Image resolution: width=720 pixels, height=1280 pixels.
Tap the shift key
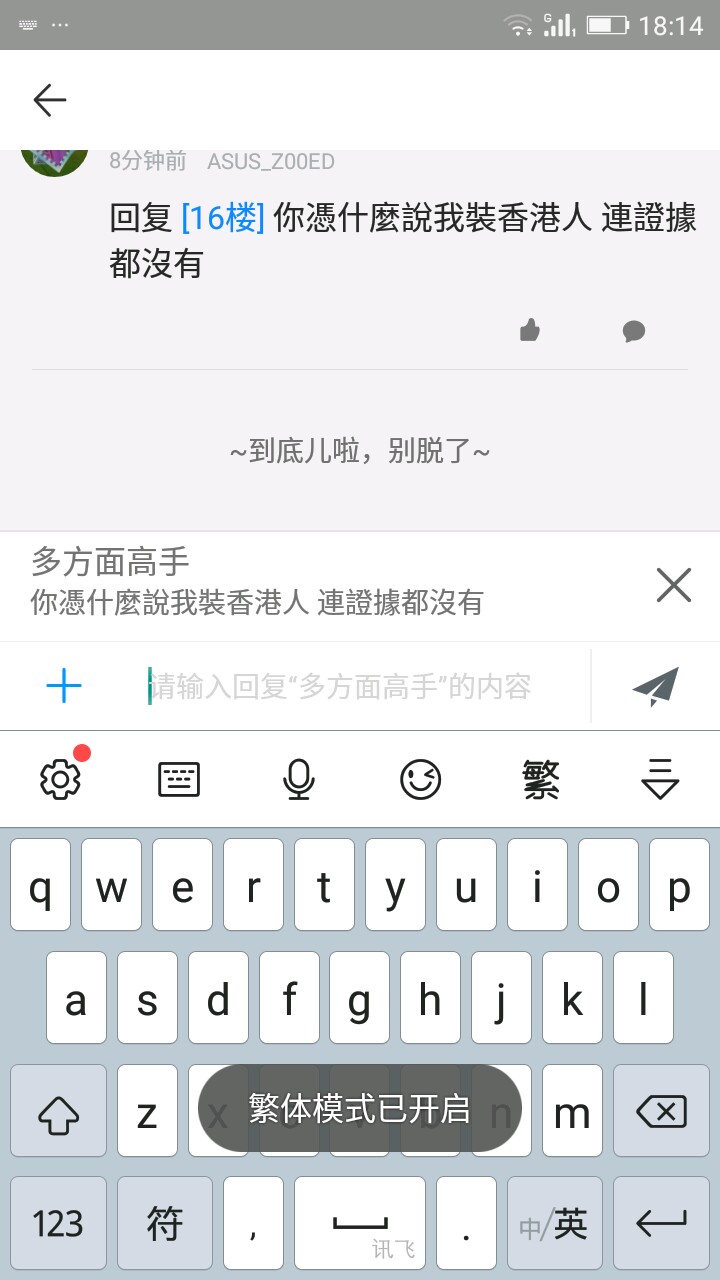[x=58, y=1111]
